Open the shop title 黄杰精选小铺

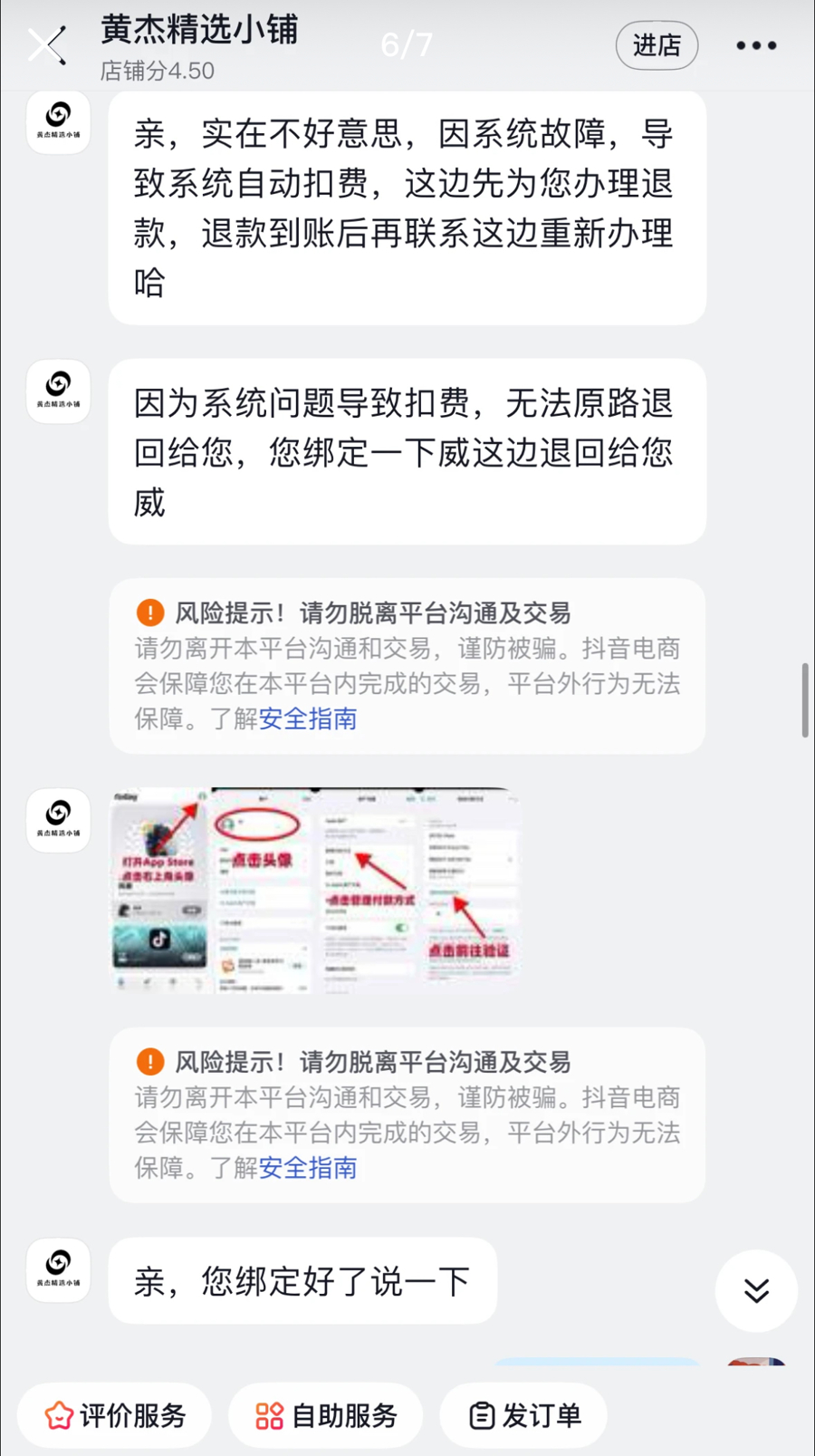(x=199, y=30)
